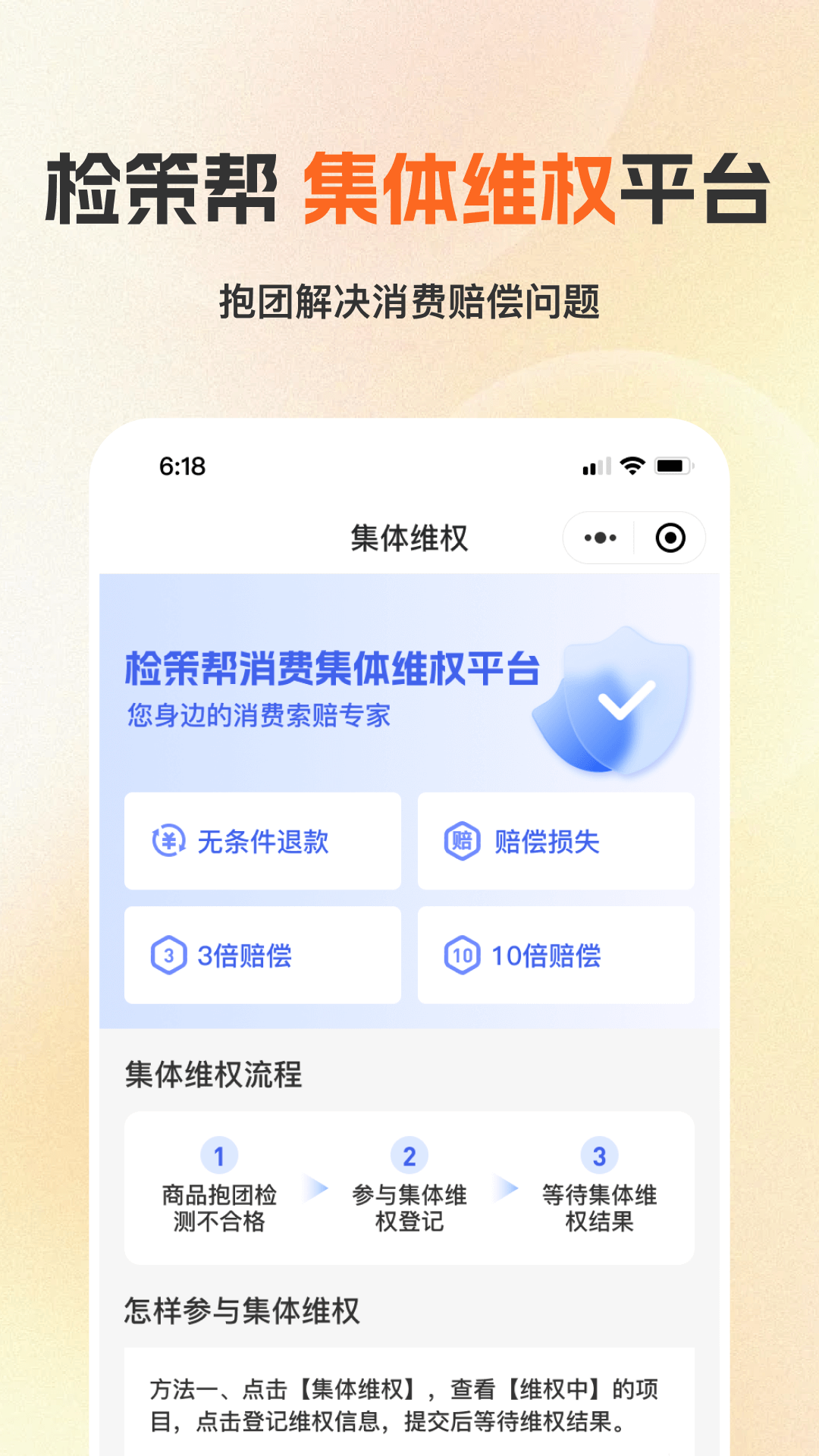
Task: Tap the 3倍赔偿 hexagon icon
Action: 170,954
